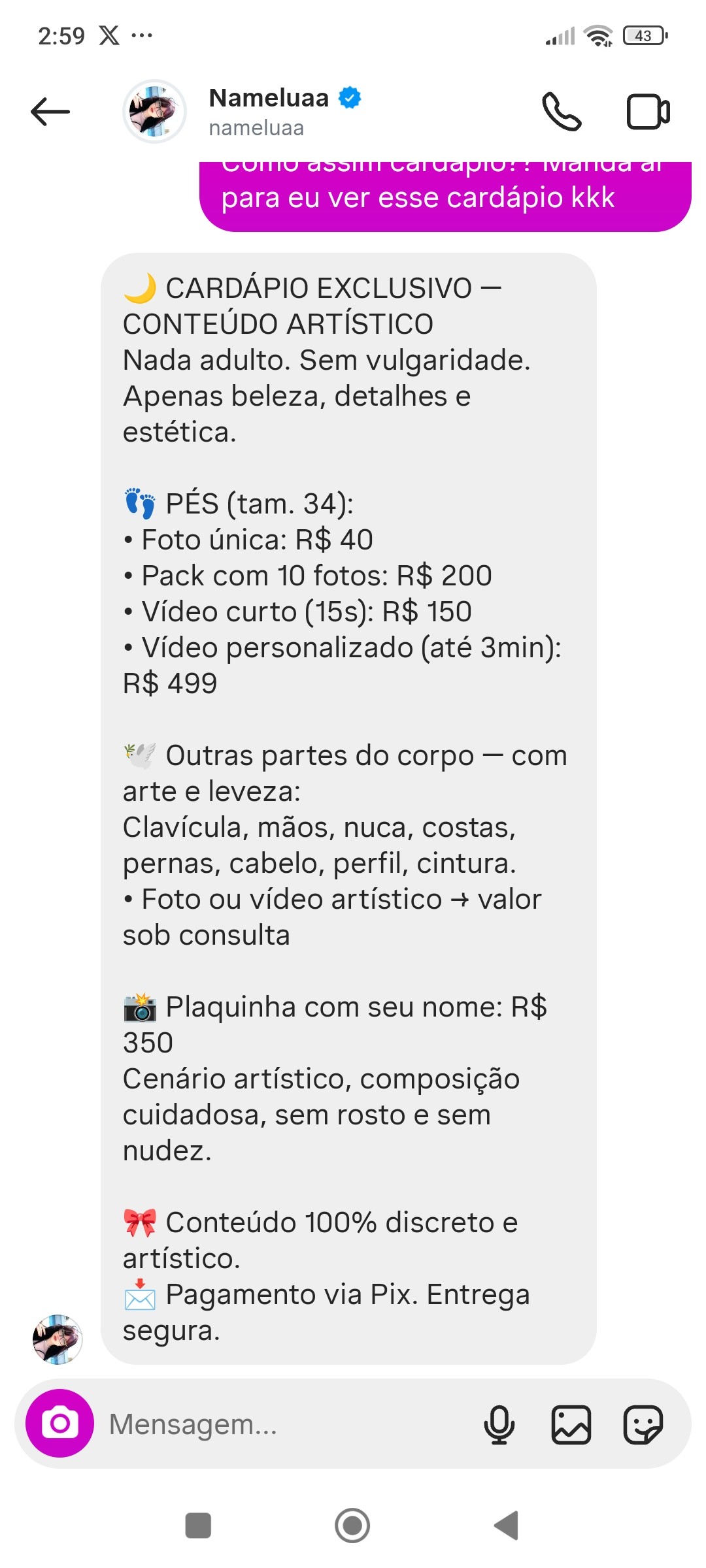Viewport: 706px width, 1568px height.
Task: Open recent apps with the square button
Action: tap(198, 1526)
